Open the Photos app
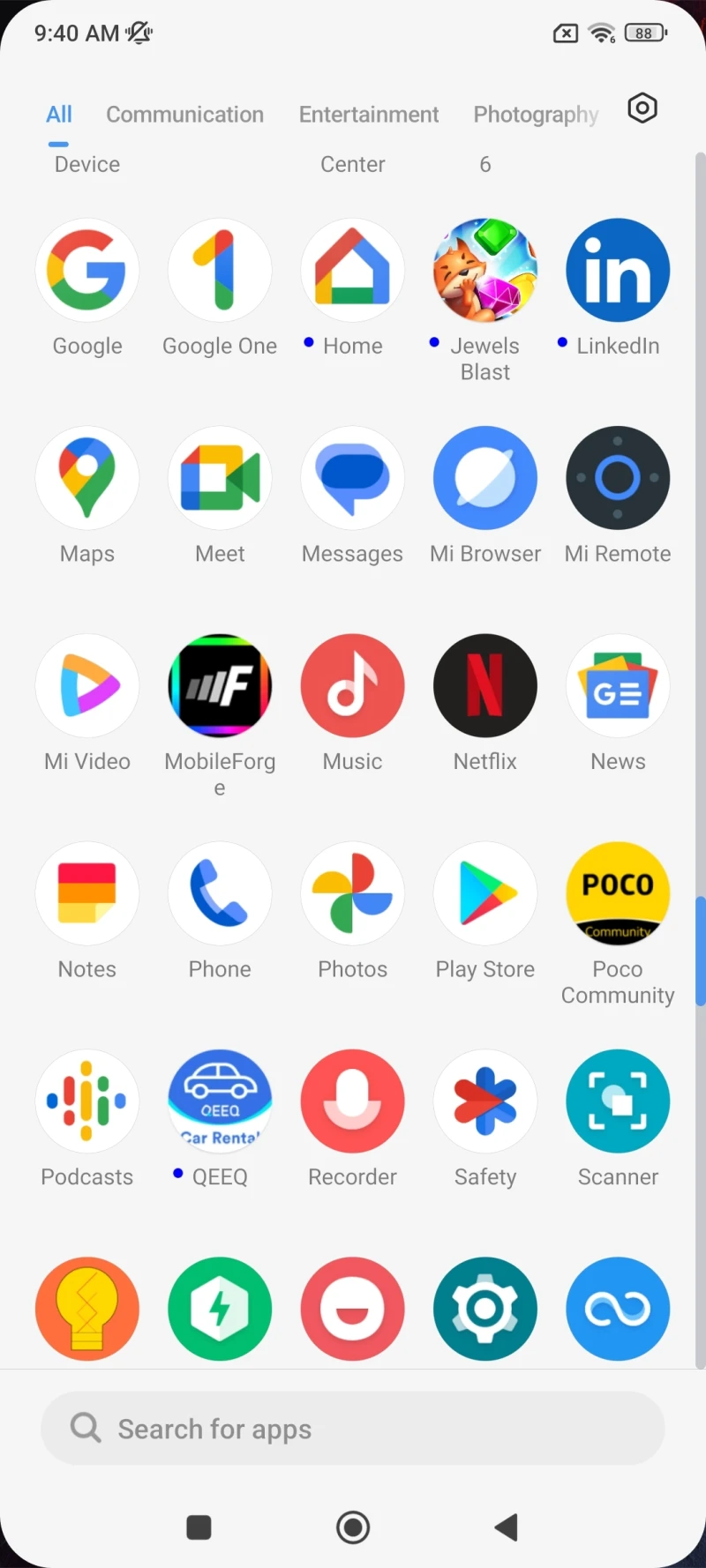 (x=352, y=893)
